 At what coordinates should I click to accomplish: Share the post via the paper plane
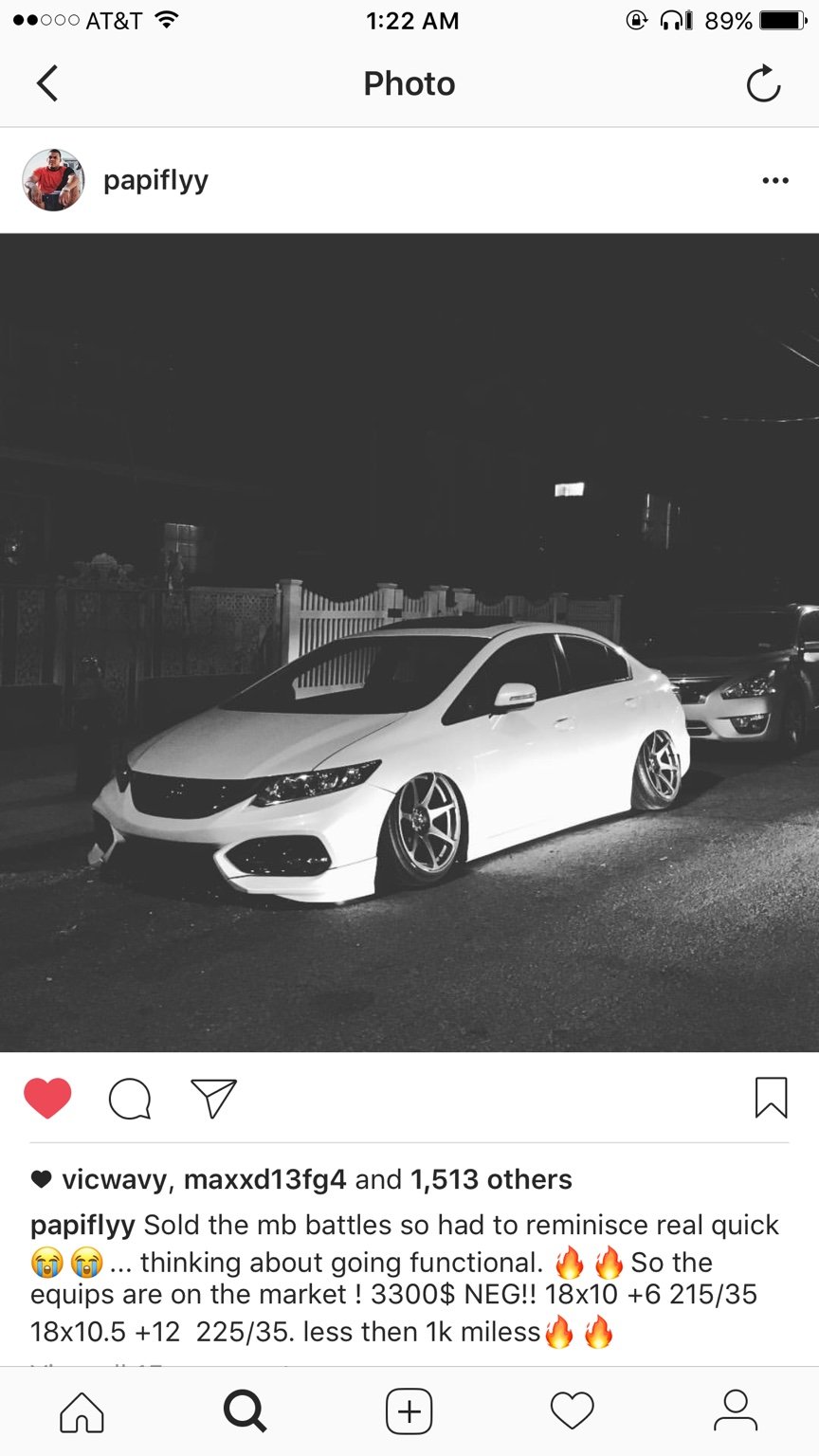pyautogui.click(x=213, y=1099)
